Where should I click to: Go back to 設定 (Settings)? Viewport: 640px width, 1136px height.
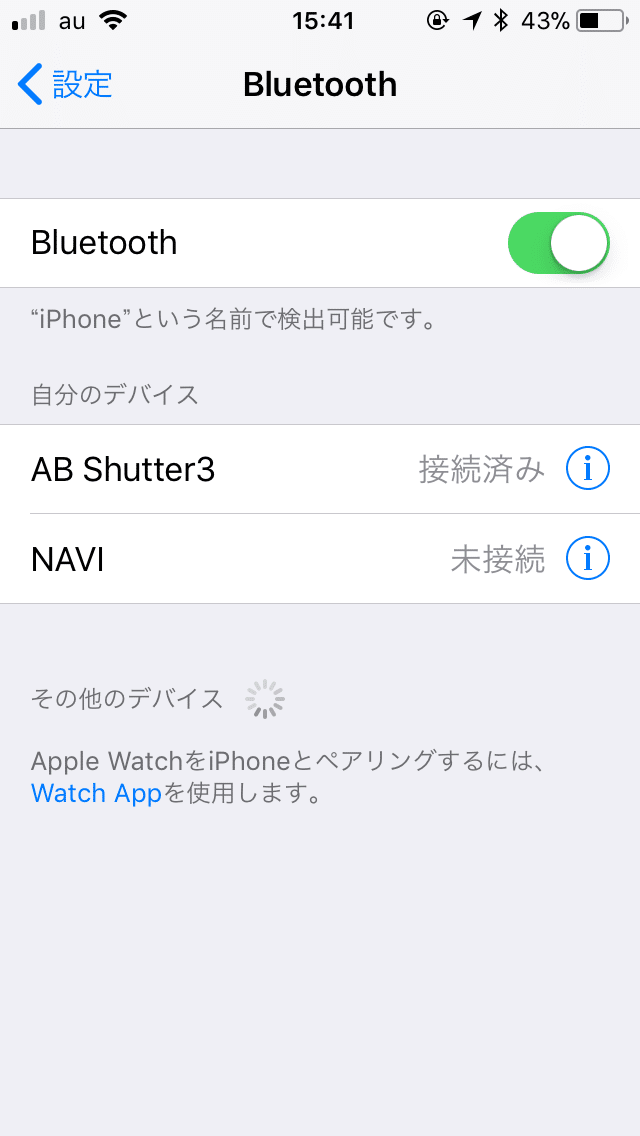pyautogui.click(x=65, y=85)
